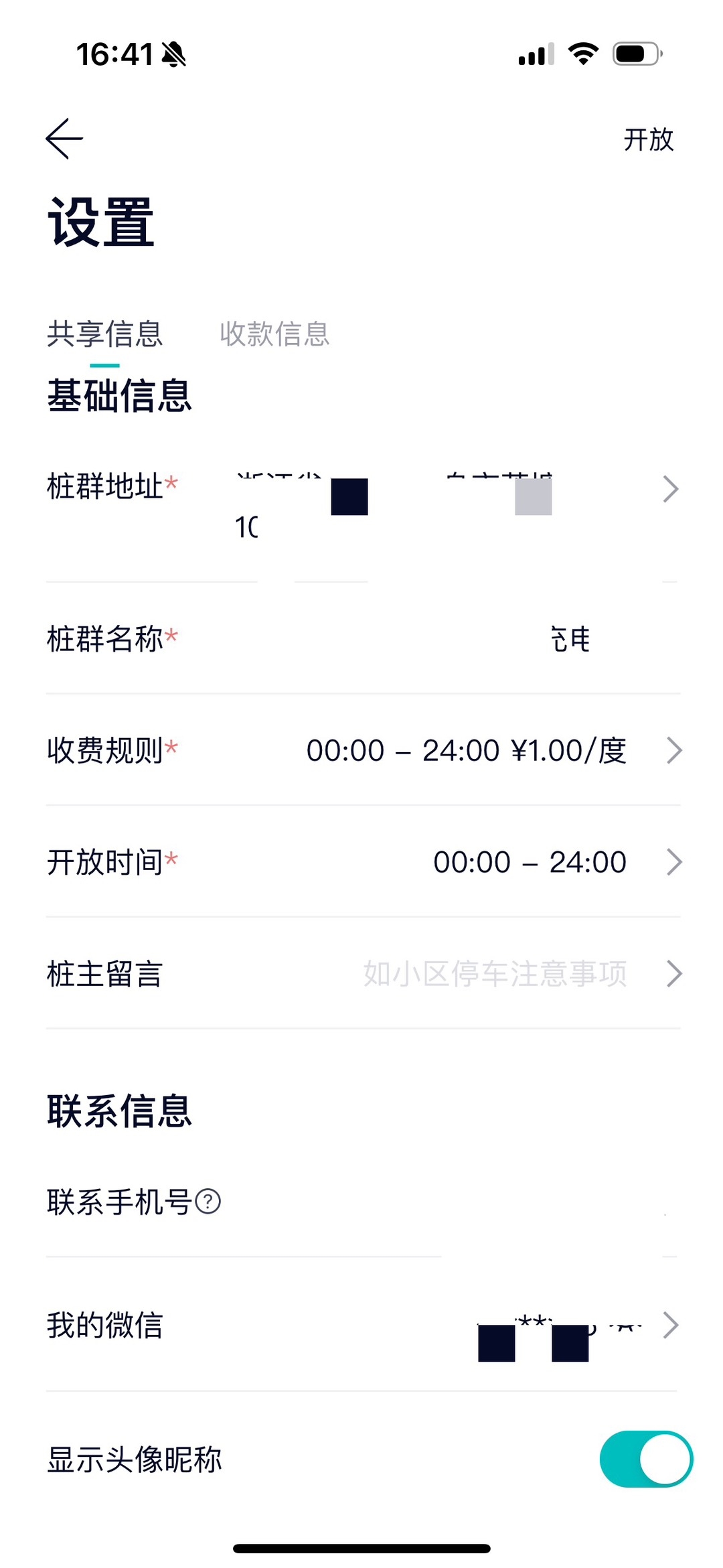Image resolution: width=723 pixels, height=1568 pixels.
Task: Open the 桩群地址 address row
Action: [x=669, y=489]
